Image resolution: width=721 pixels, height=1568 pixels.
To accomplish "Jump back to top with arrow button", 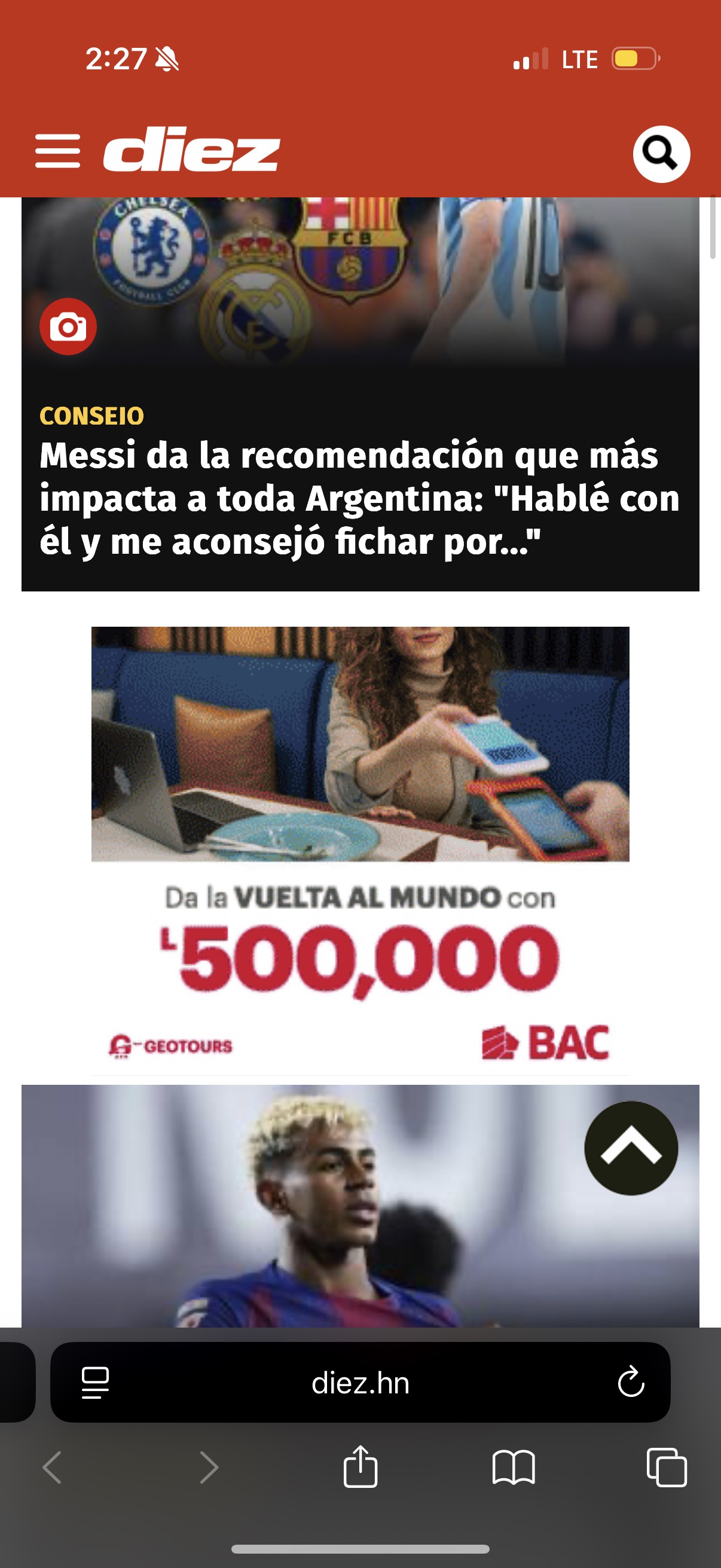I will tap(630, 1148).
